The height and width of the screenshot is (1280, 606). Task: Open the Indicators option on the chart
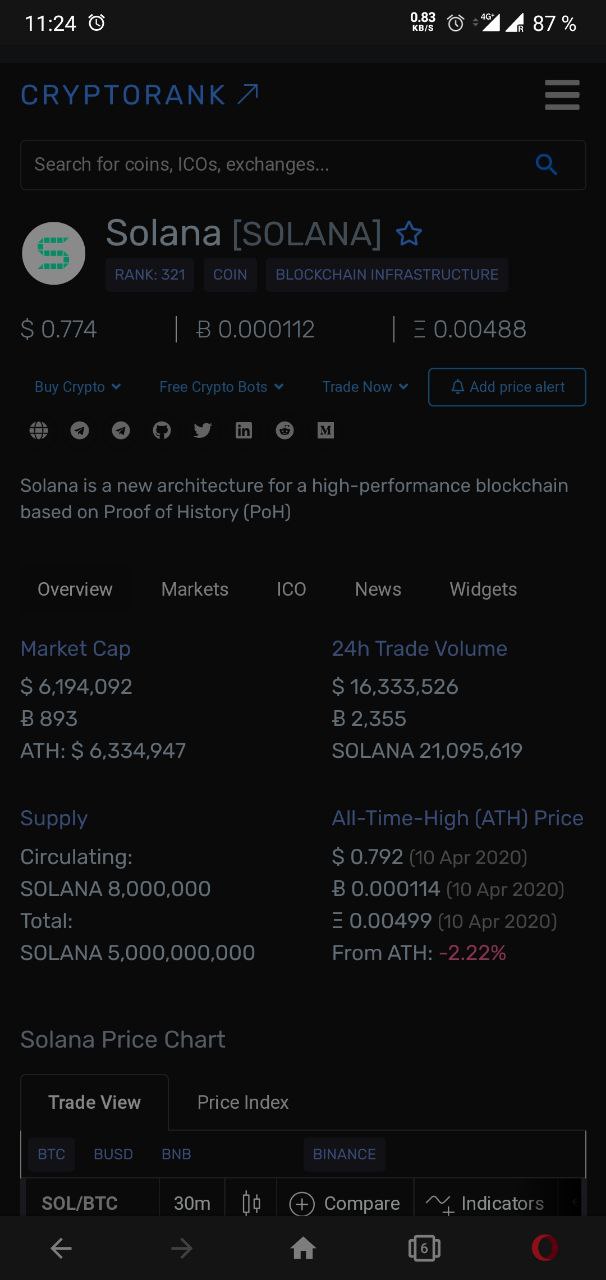pos(485,1203)
